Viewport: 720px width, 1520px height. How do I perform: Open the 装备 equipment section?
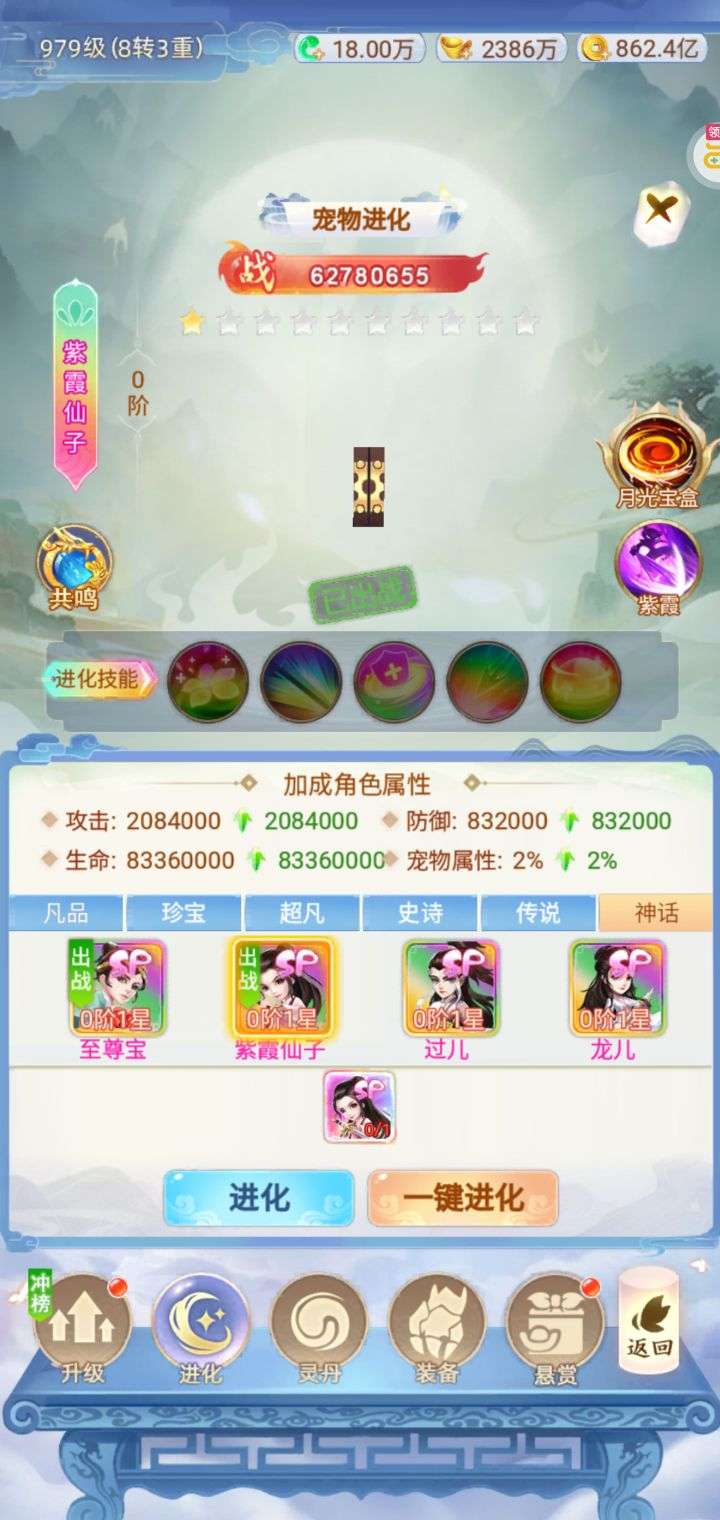click(437, 1329)
